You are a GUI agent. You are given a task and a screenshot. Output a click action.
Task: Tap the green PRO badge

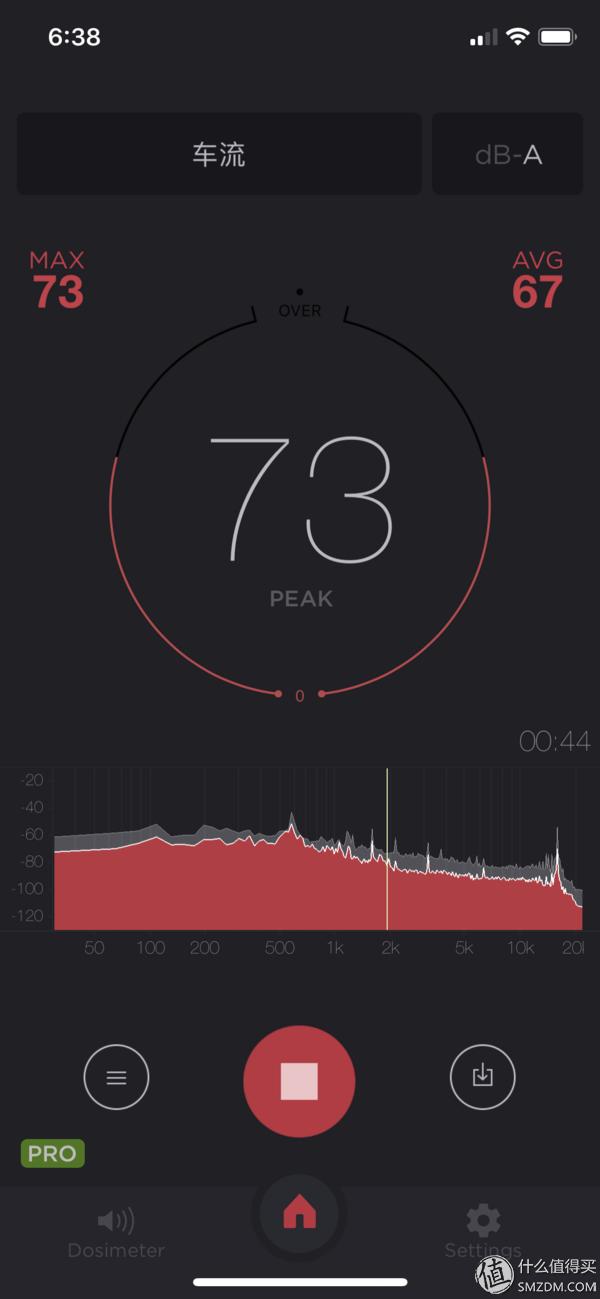coord(52,1154)
